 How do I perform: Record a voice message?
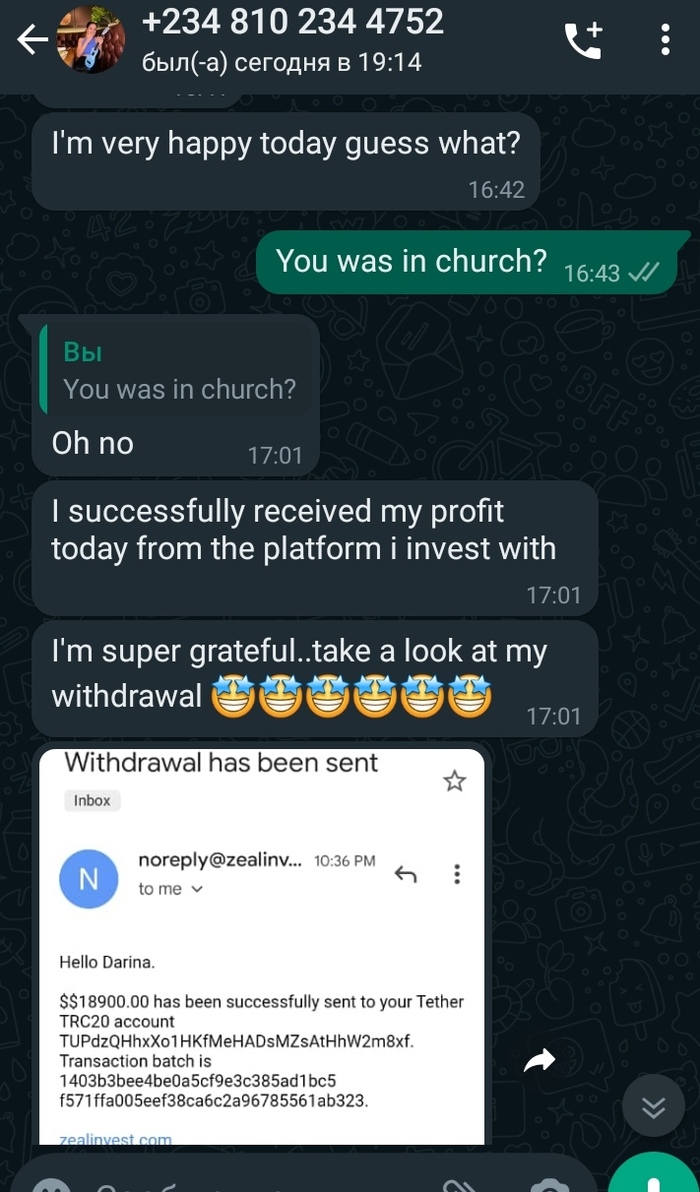click(665, 1177)
